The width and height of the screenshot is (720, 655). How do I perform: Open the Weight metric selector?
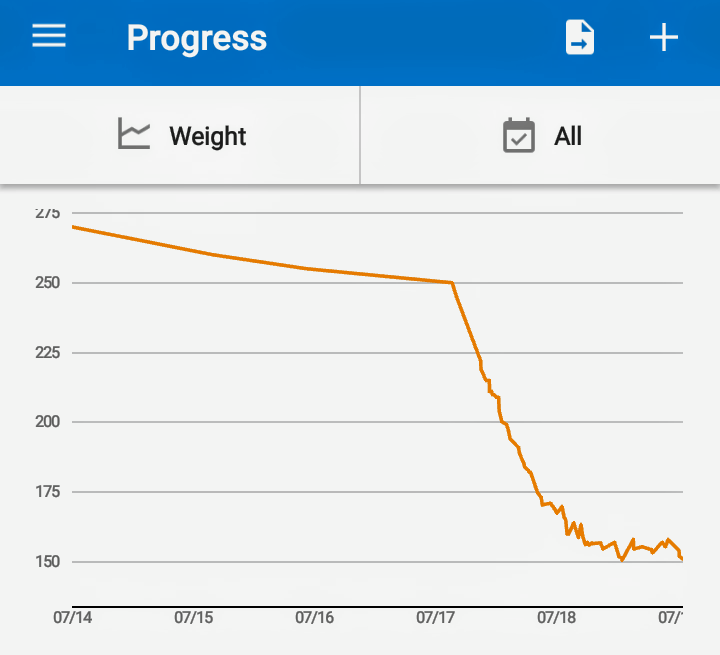[180, 135]
